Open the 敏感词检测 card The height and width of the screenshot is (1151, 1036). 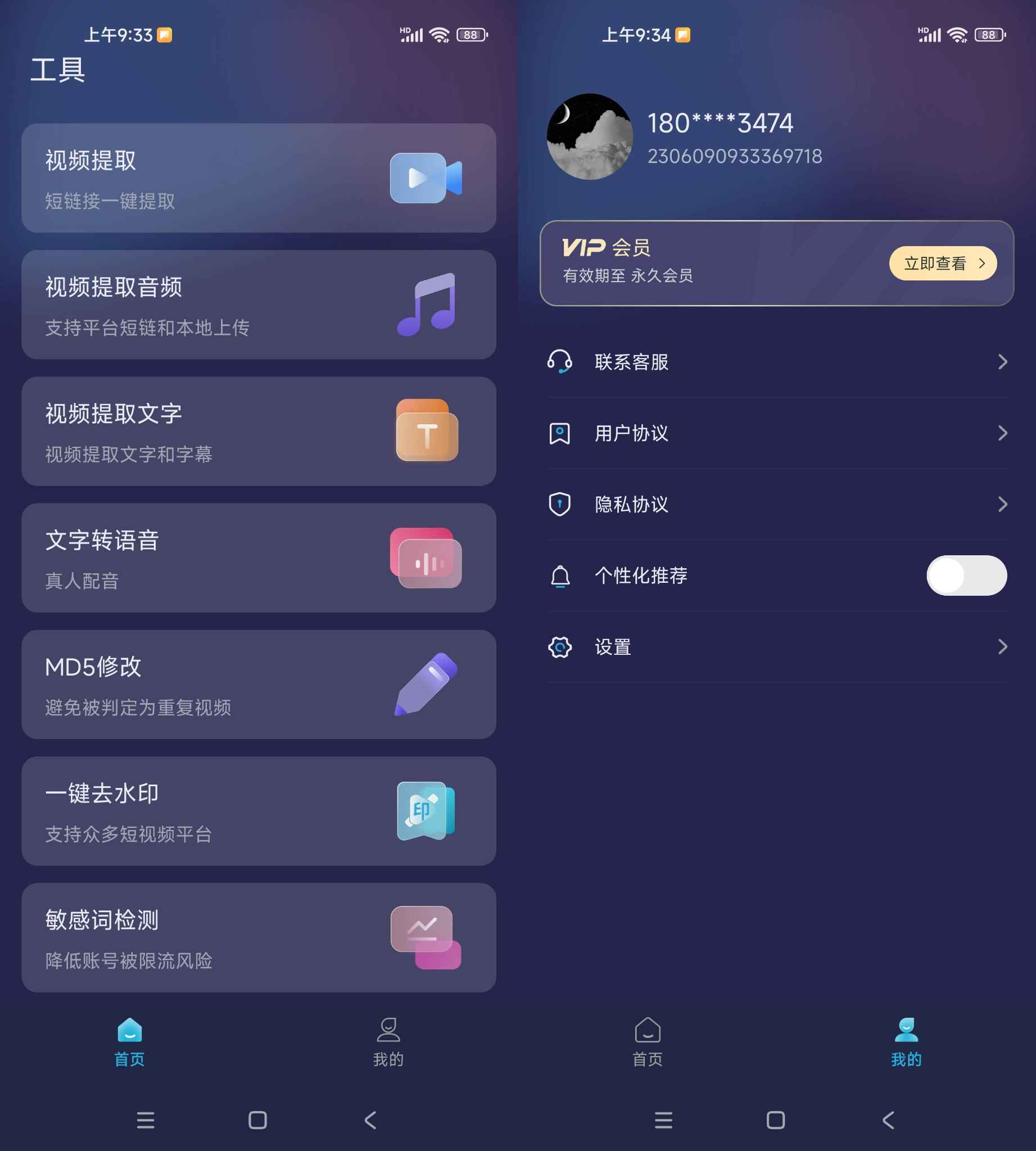pyautogui.click(x=259, y=937)
